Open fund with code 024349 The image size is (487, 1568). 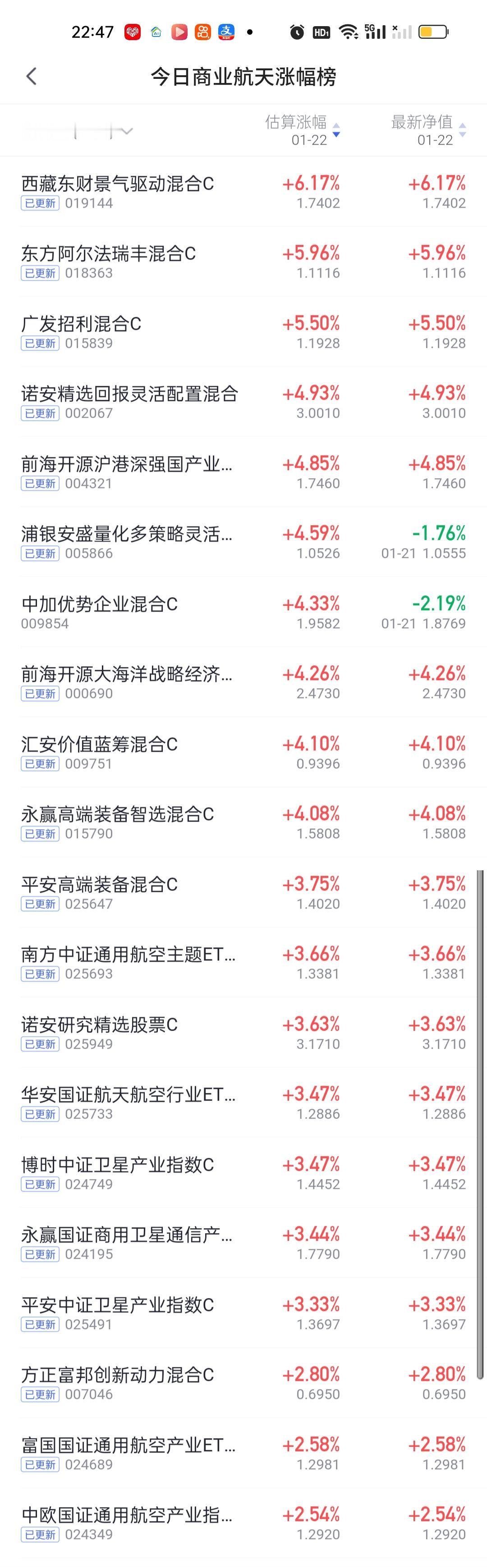click(x=243, y=1523)
